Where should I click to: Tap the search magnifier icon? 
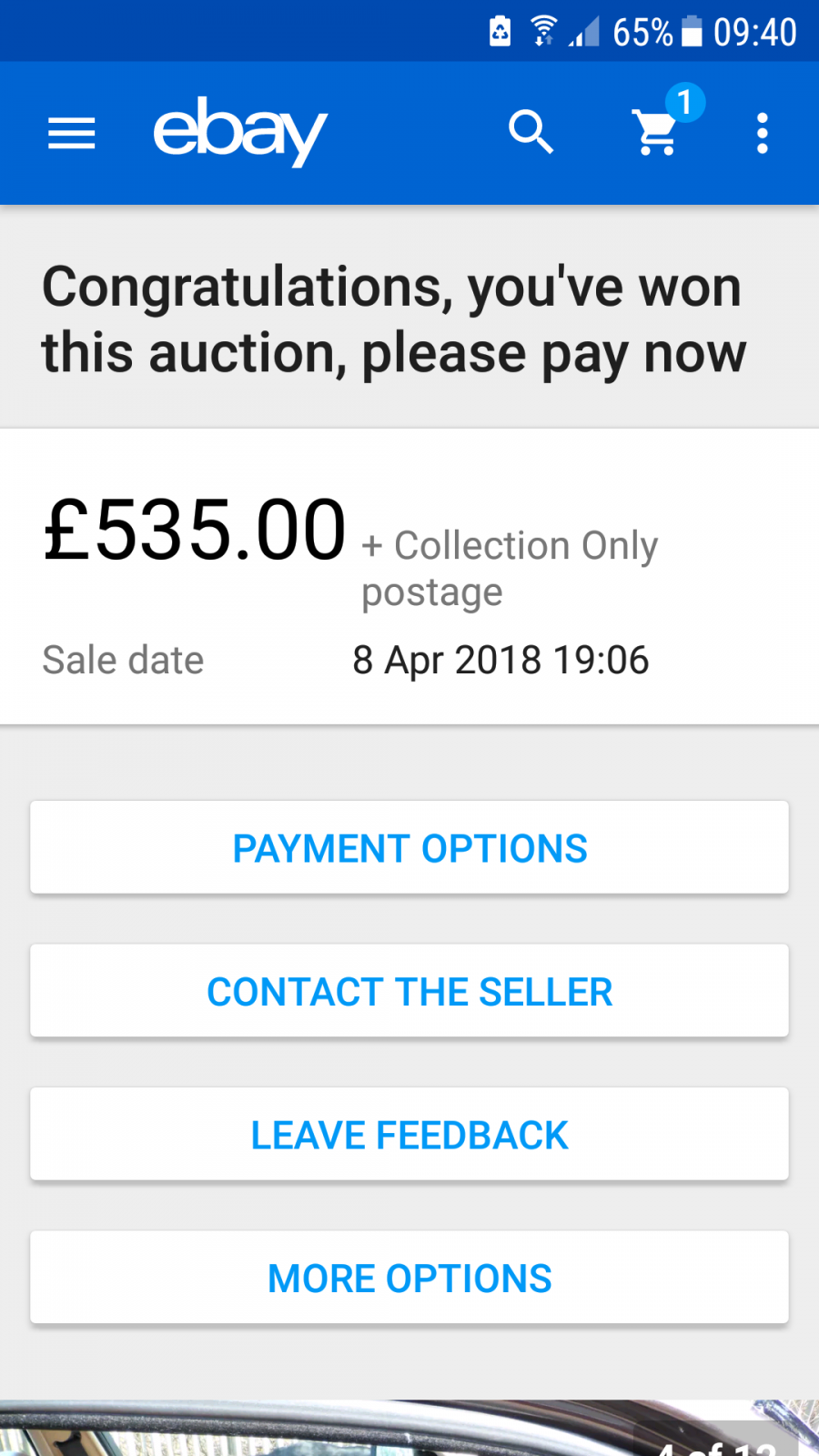(531, 133)
